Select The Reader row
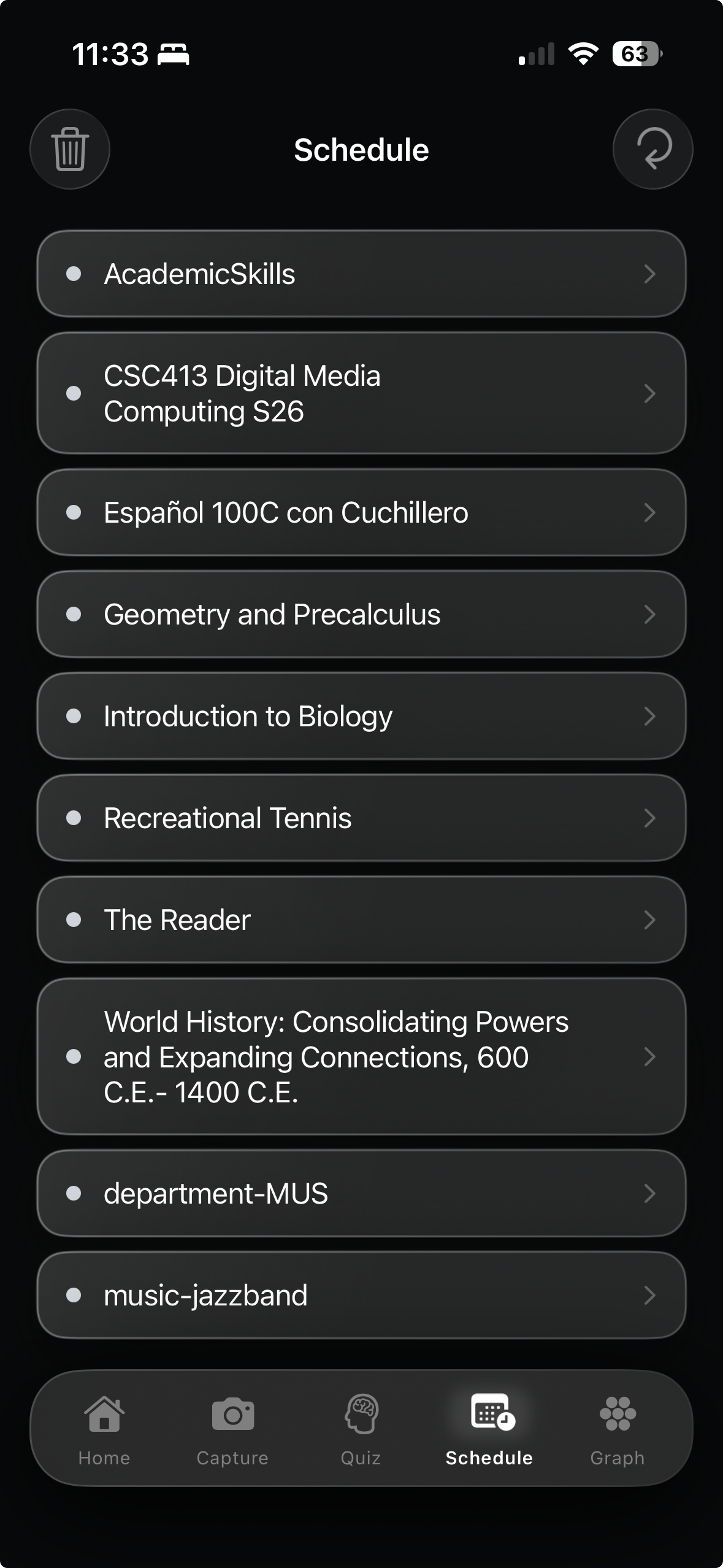 (361, 920)
